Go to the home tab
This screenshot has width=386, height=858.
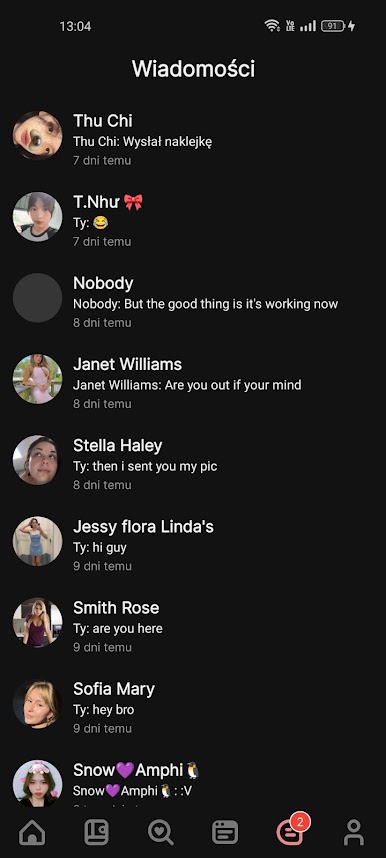point(32,832)
